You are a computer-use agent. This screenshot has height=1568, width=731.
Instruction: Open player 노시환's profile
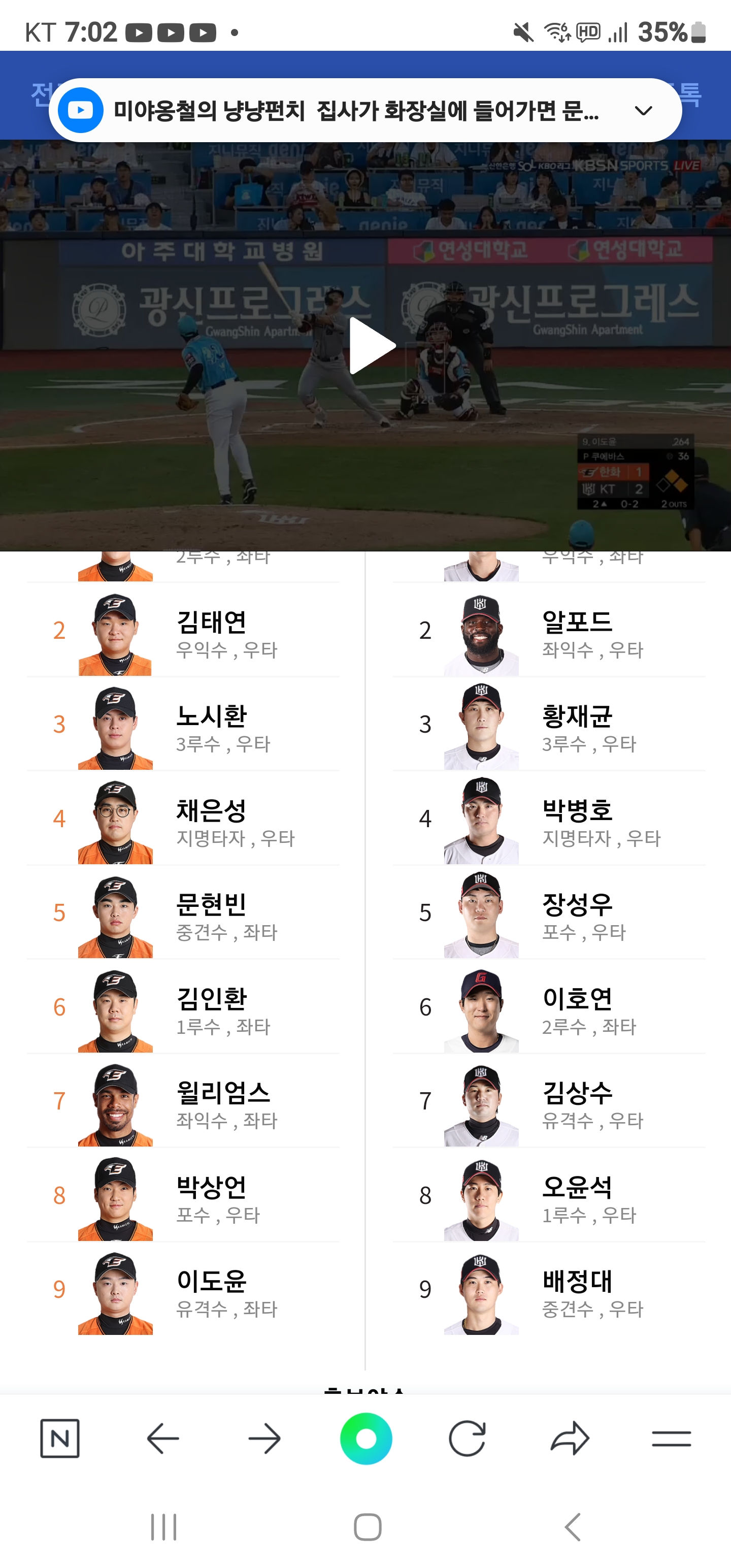coord(211,717)
